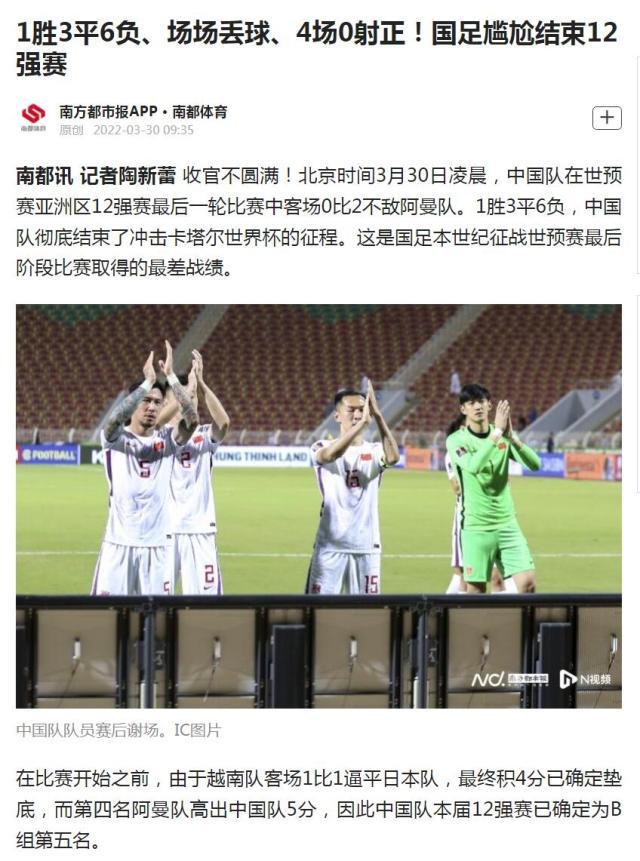
Task: Tap the 南都体育 red avatar logo
Action: coord(34,118)
